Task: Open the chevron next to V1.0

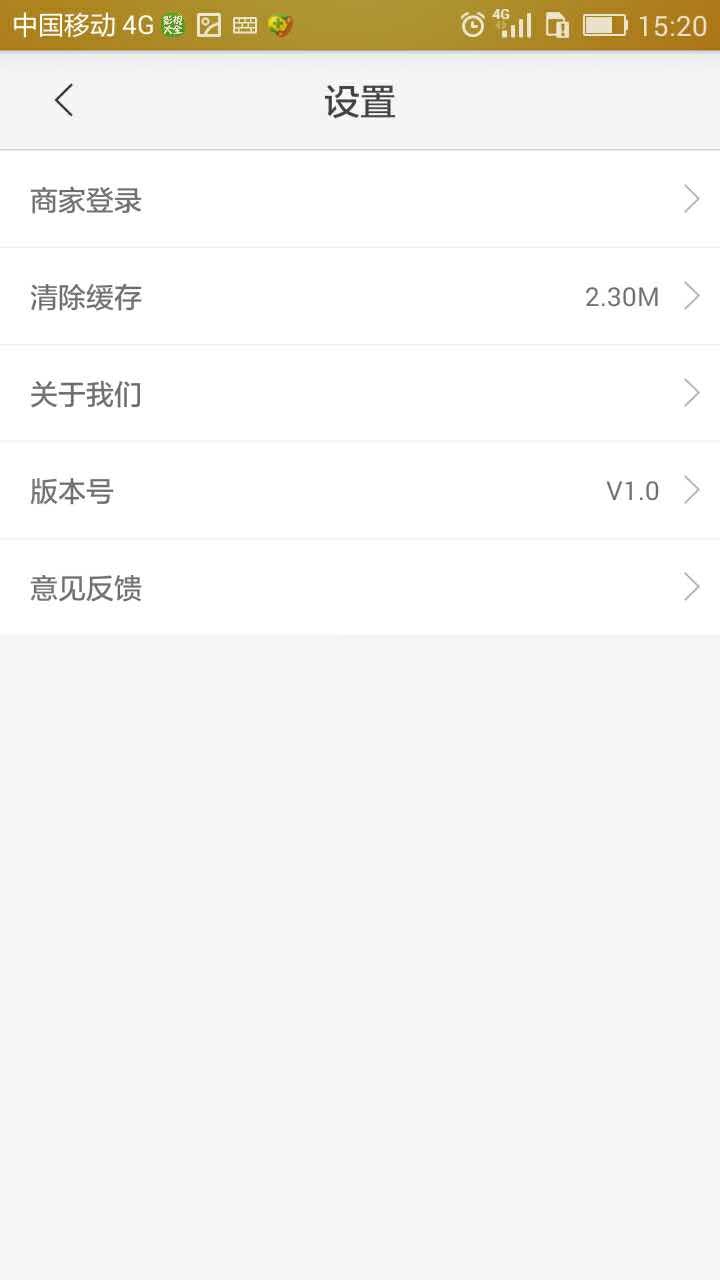Action: click(x=690, y=490)
